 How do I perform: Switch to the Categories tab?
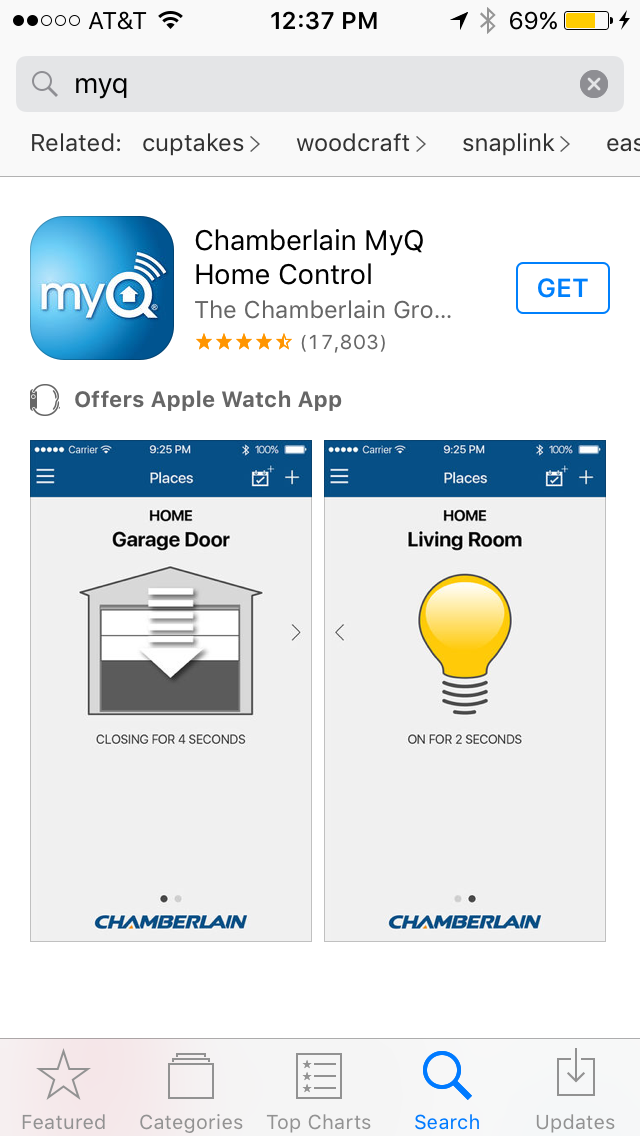(x=191, y=1090)
